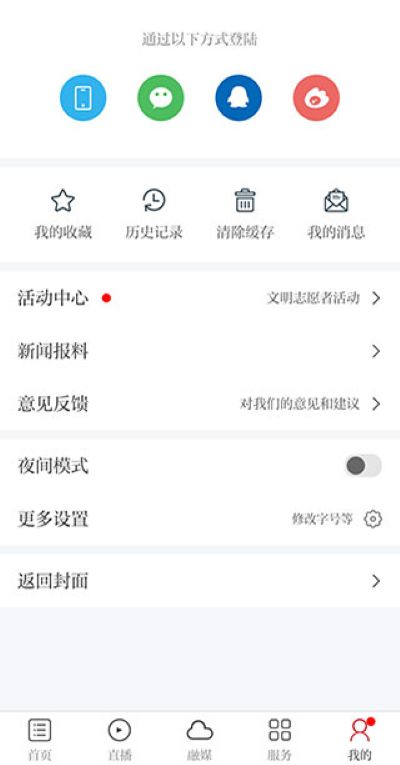Select the 返回封面 row
Image resolution: width=400 pixels, height=765 pixels.
pyautogui.click(x=200, y=581)
